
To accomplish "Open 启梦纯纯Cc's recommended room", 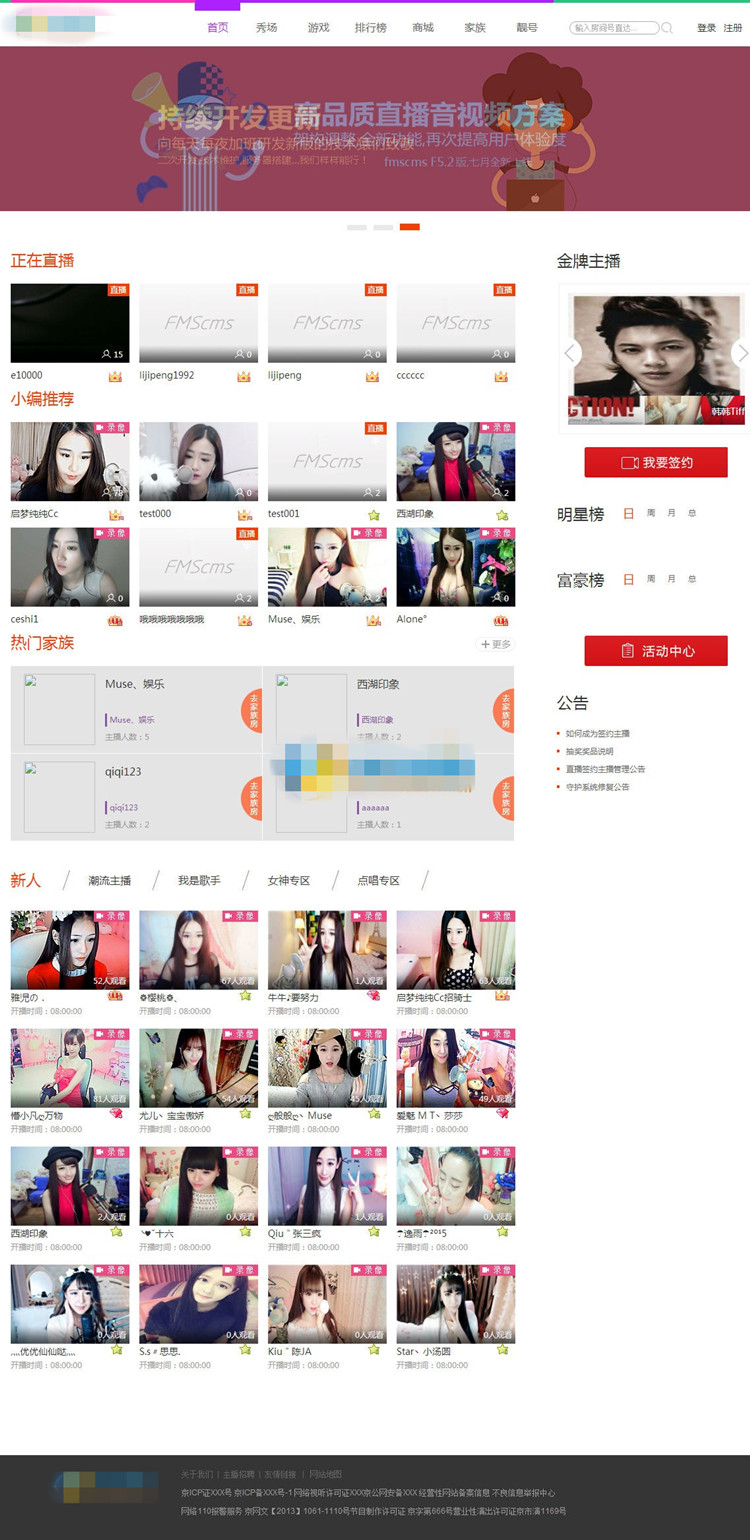I will (70, 461).
